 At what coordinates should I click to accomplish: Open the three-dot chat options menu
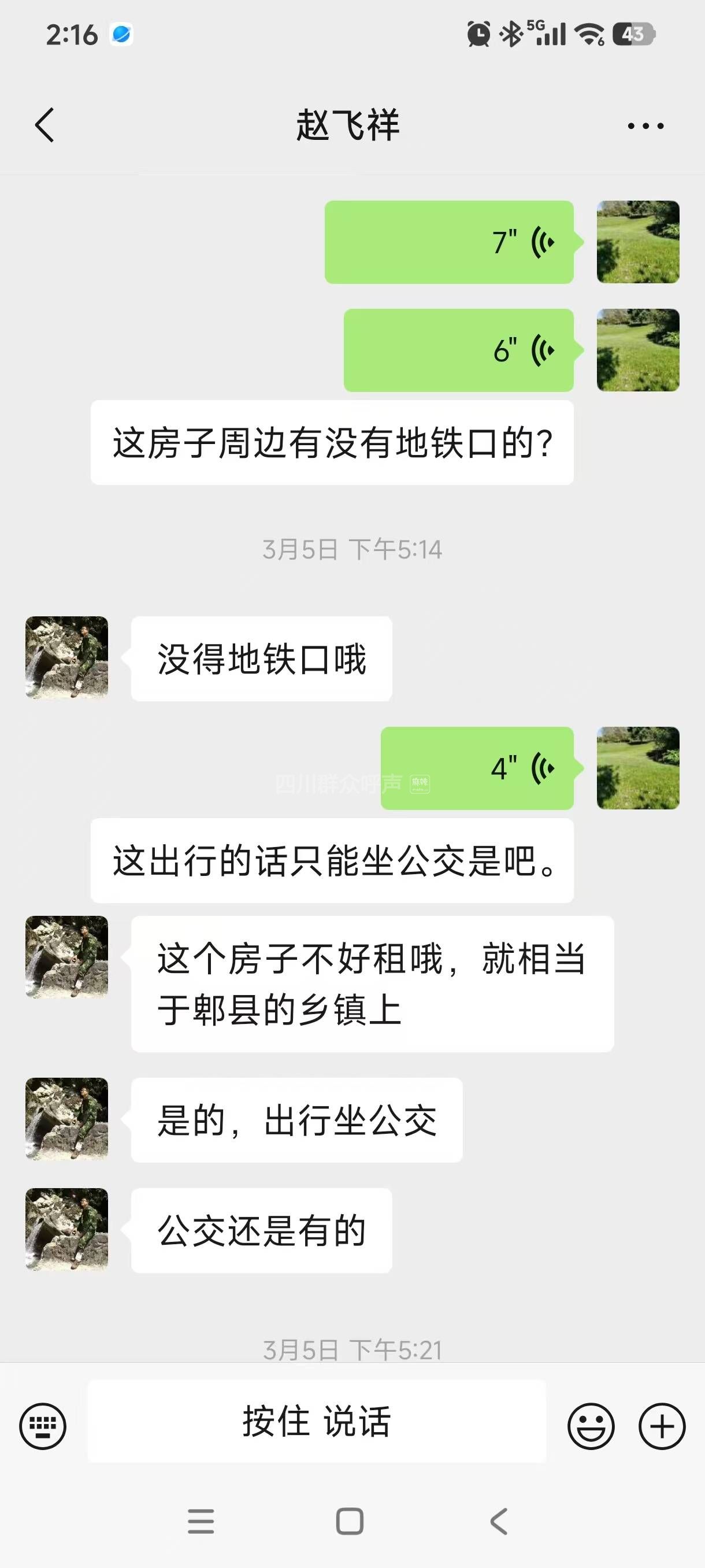click(645, 126)
